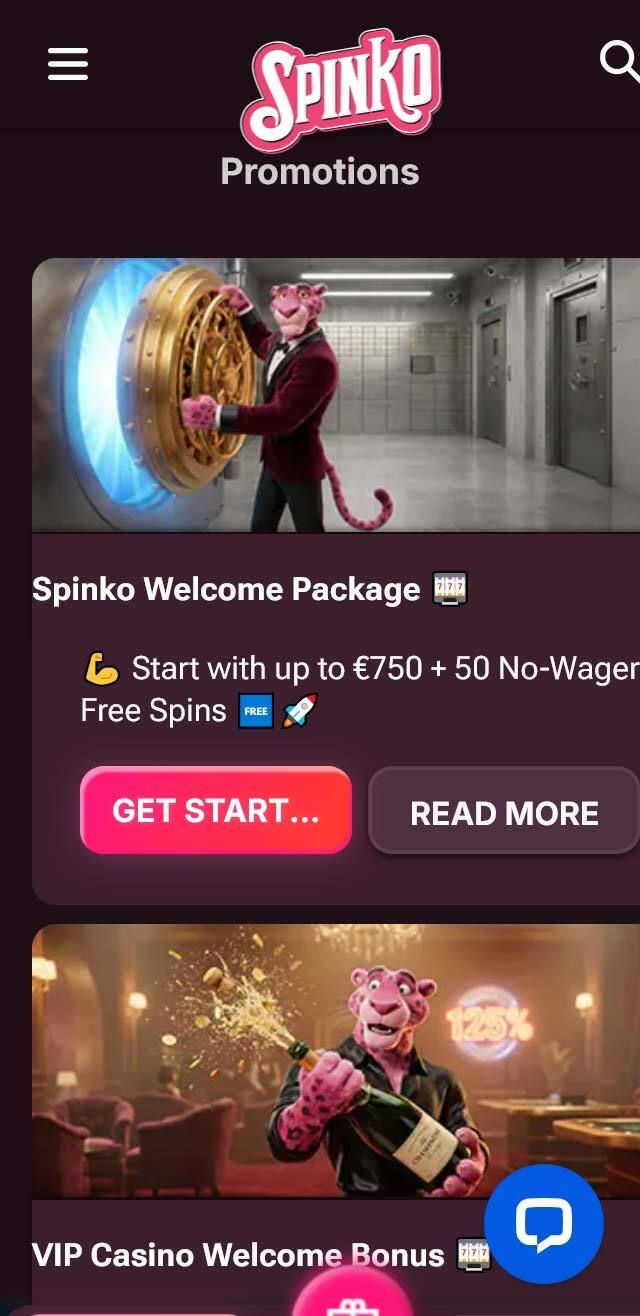Tap the pink gift button
640x1316 pixels.
click(351, 1298)
